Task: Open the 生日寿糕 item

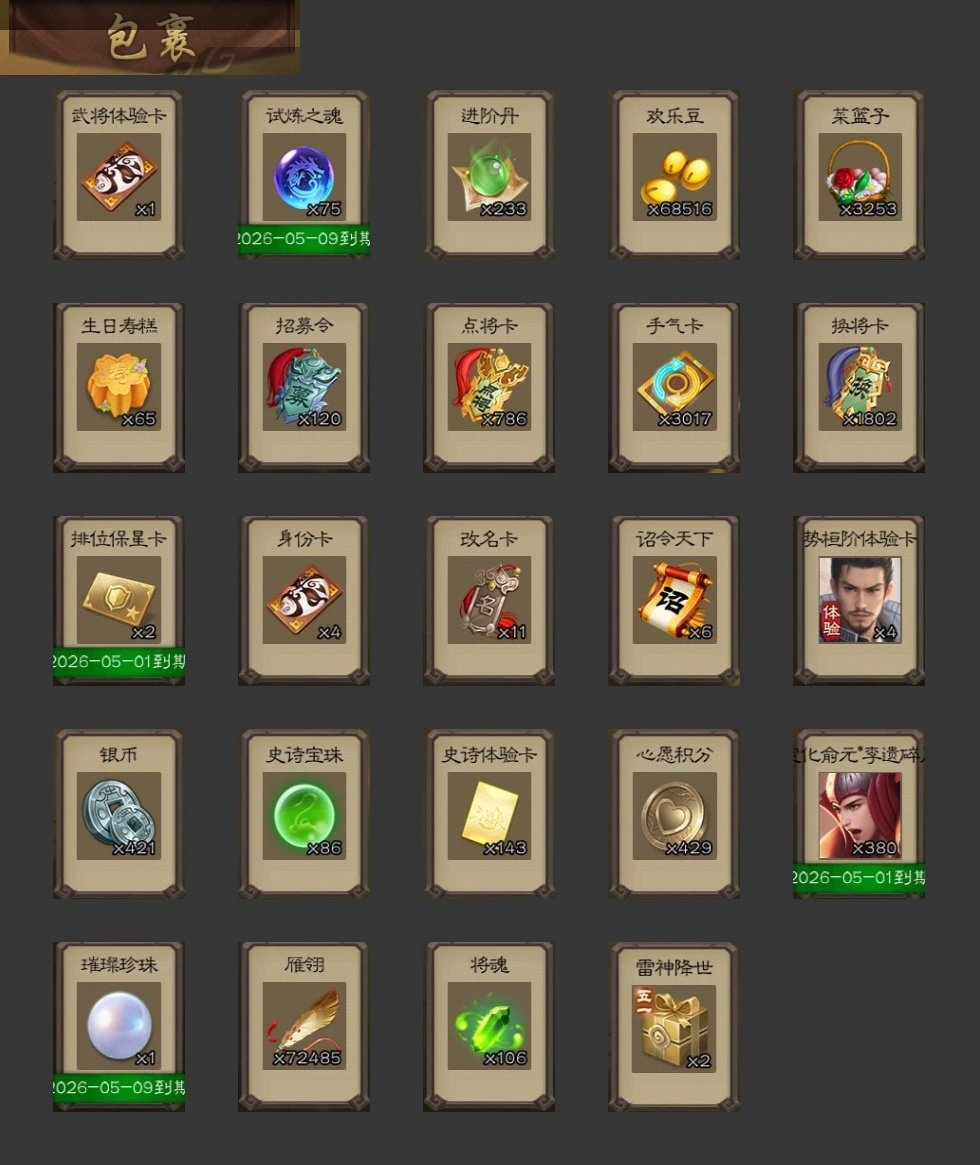Action: (x=119, y=388)
